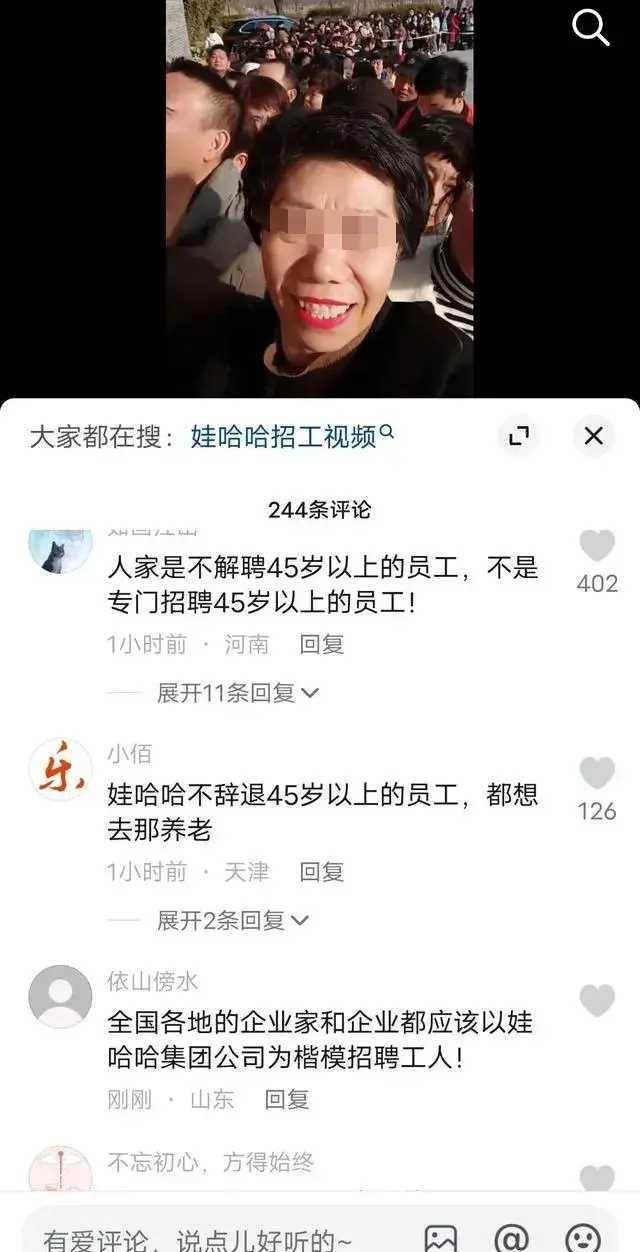Reply to 依山傍水's comment

tap(286, 1100)
